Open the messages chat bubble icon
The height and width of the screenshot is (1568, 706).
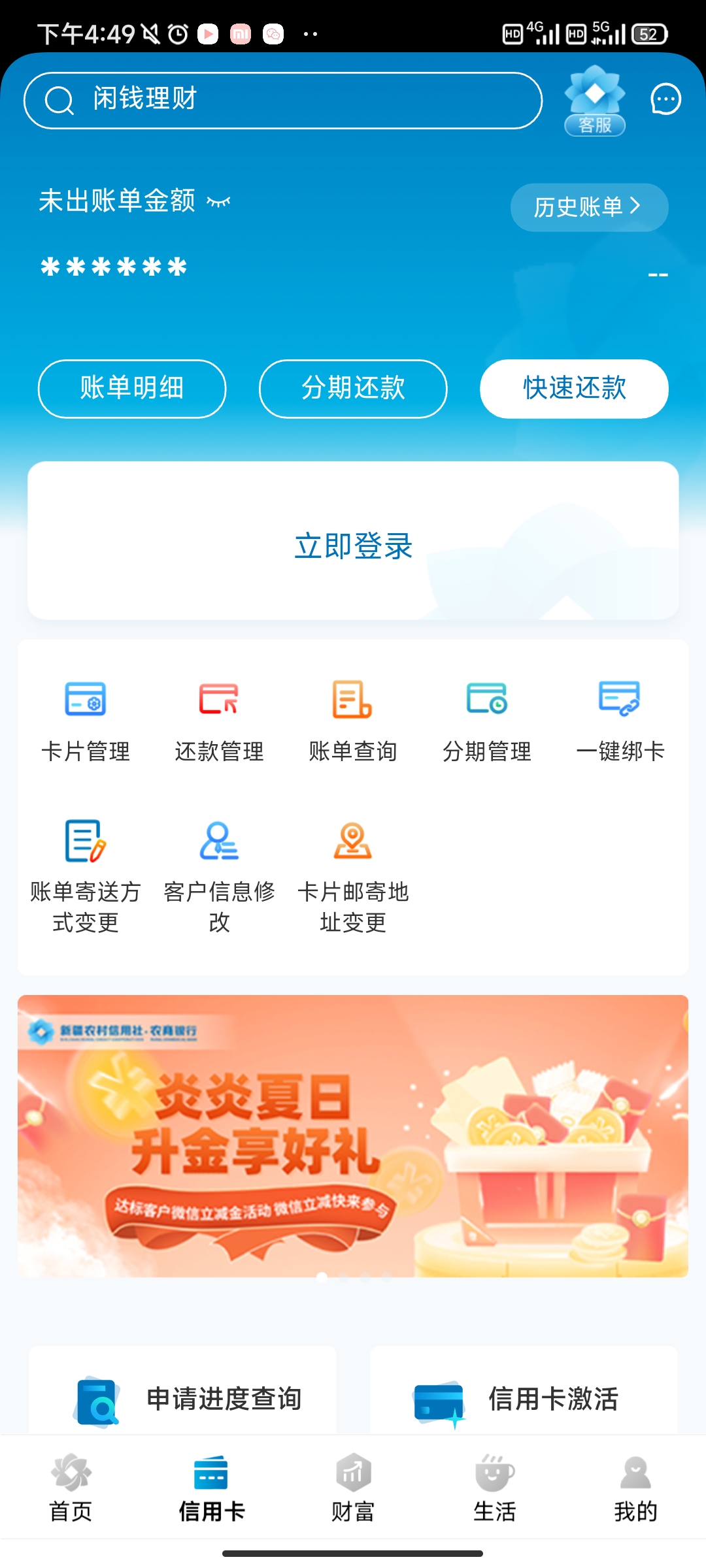pyautogui.click(x=665, y=99)
